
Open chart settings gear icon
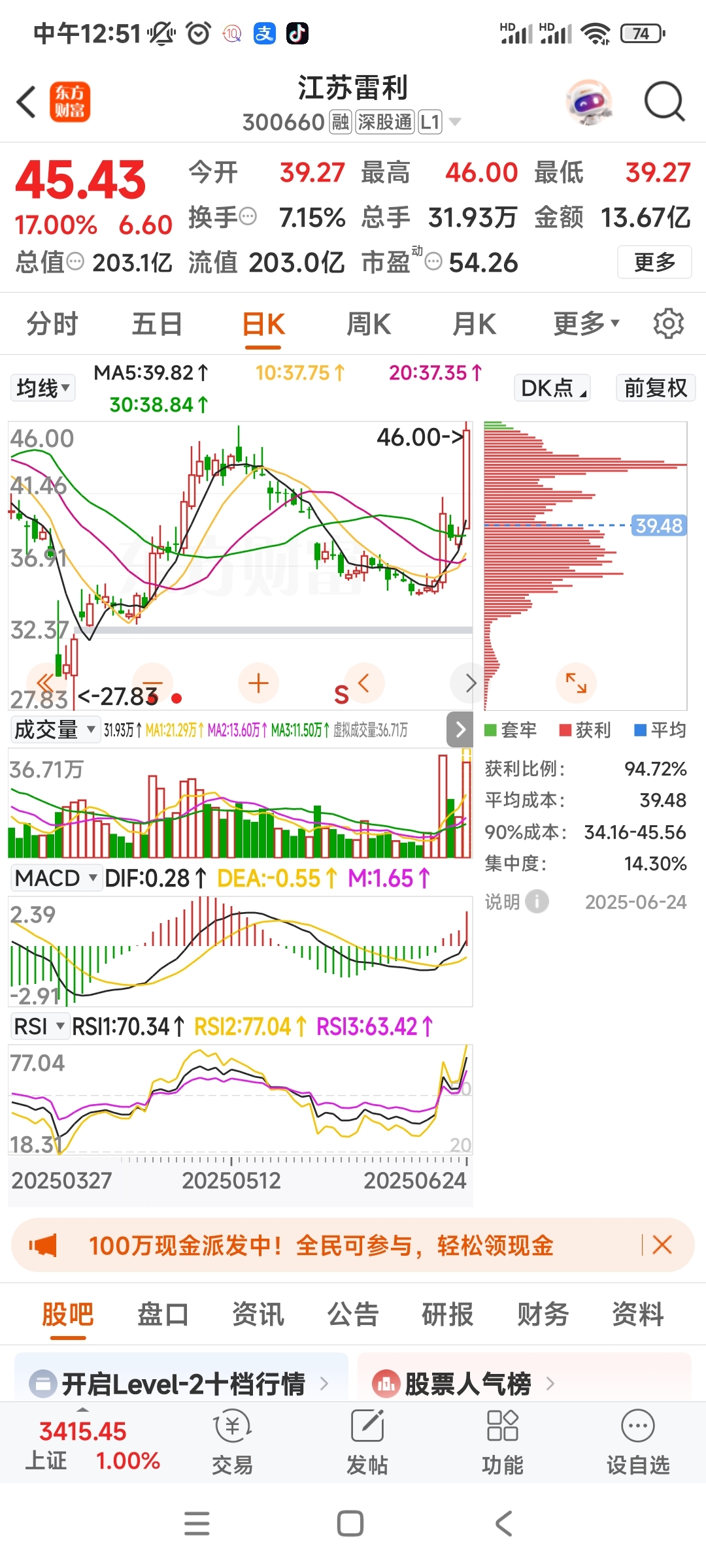[668, 323]
